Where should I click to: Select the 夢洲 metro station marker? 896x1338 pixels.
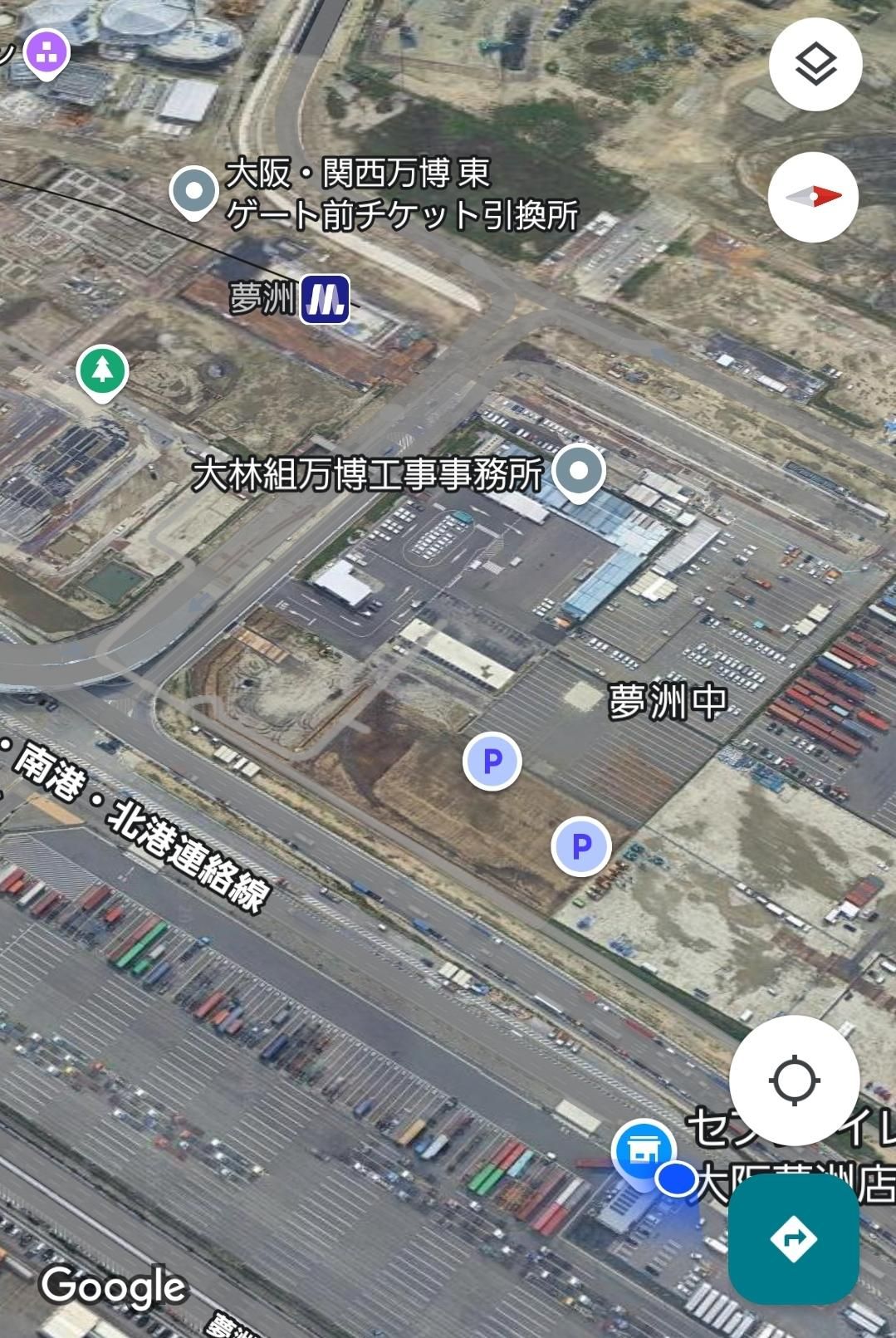click(x=325, y=299)
